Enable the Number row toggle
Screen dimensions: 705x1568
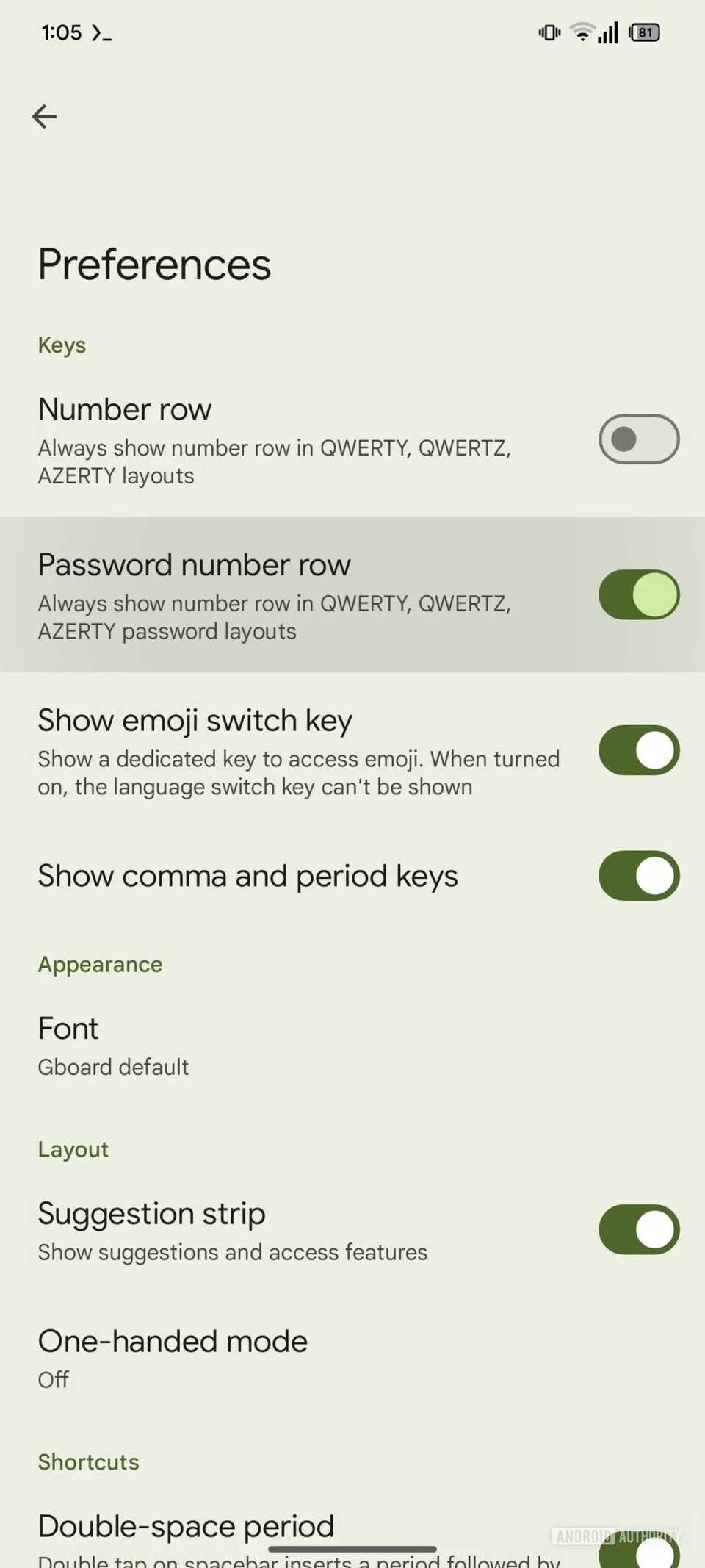tap(638, 439)
